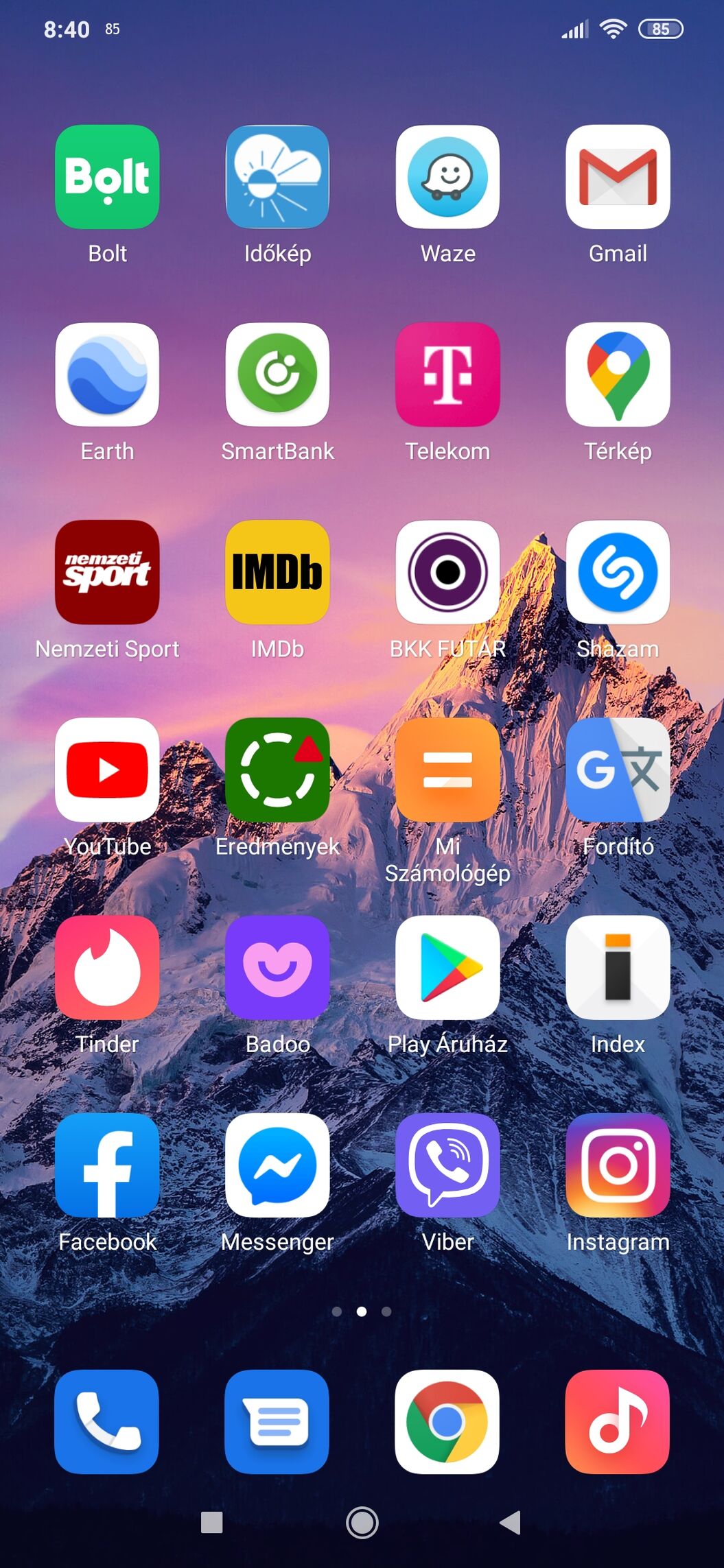724x1568 pixels.
Task: Tap the recent apps square button
Action: (211, 1522)
